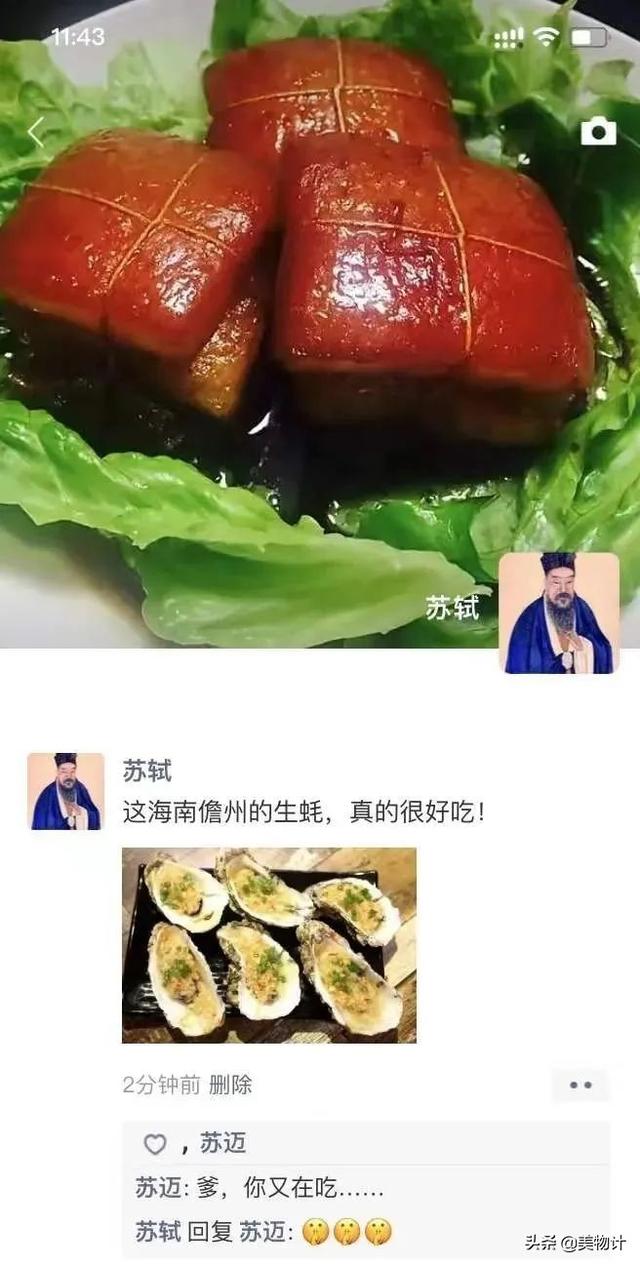Tap 苏轼's avatar beside the oyster post
Image resolution: width=640 pixels, height=1265 pixels.
pos(66,791)
